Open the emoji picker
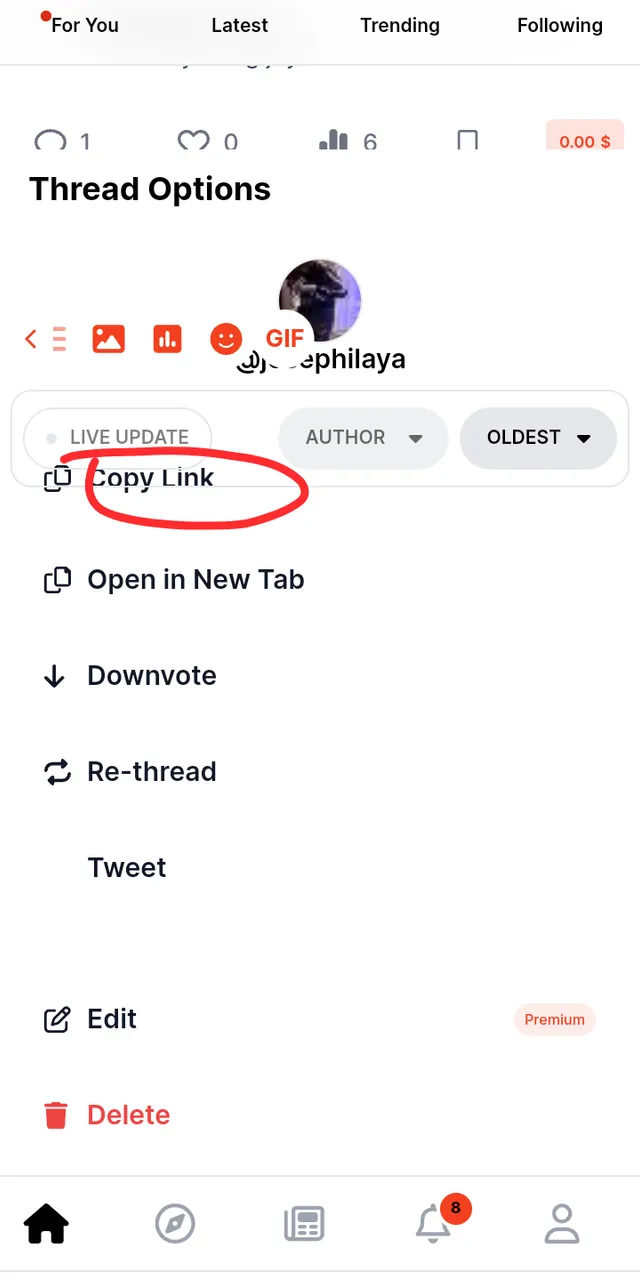The width and height of the screenshot is (640, 1280). pos(226,339)
